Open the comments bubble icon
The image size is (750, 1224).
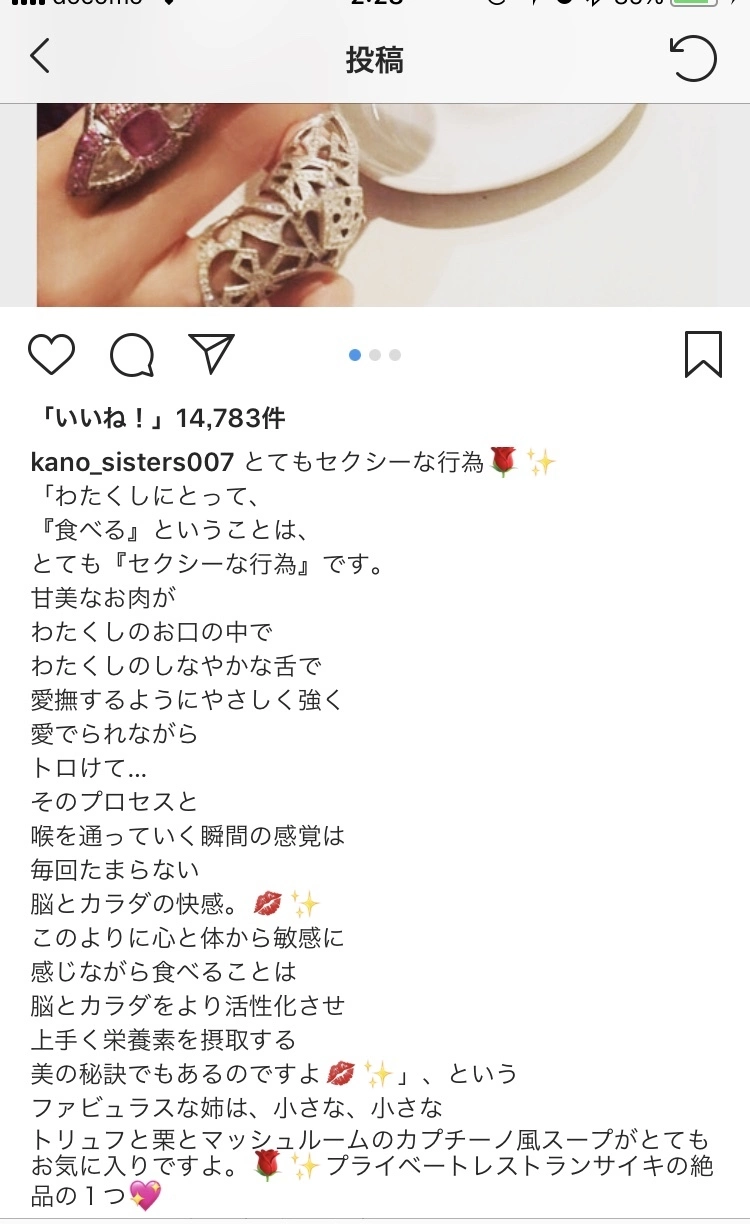click(x=132, y=354)
